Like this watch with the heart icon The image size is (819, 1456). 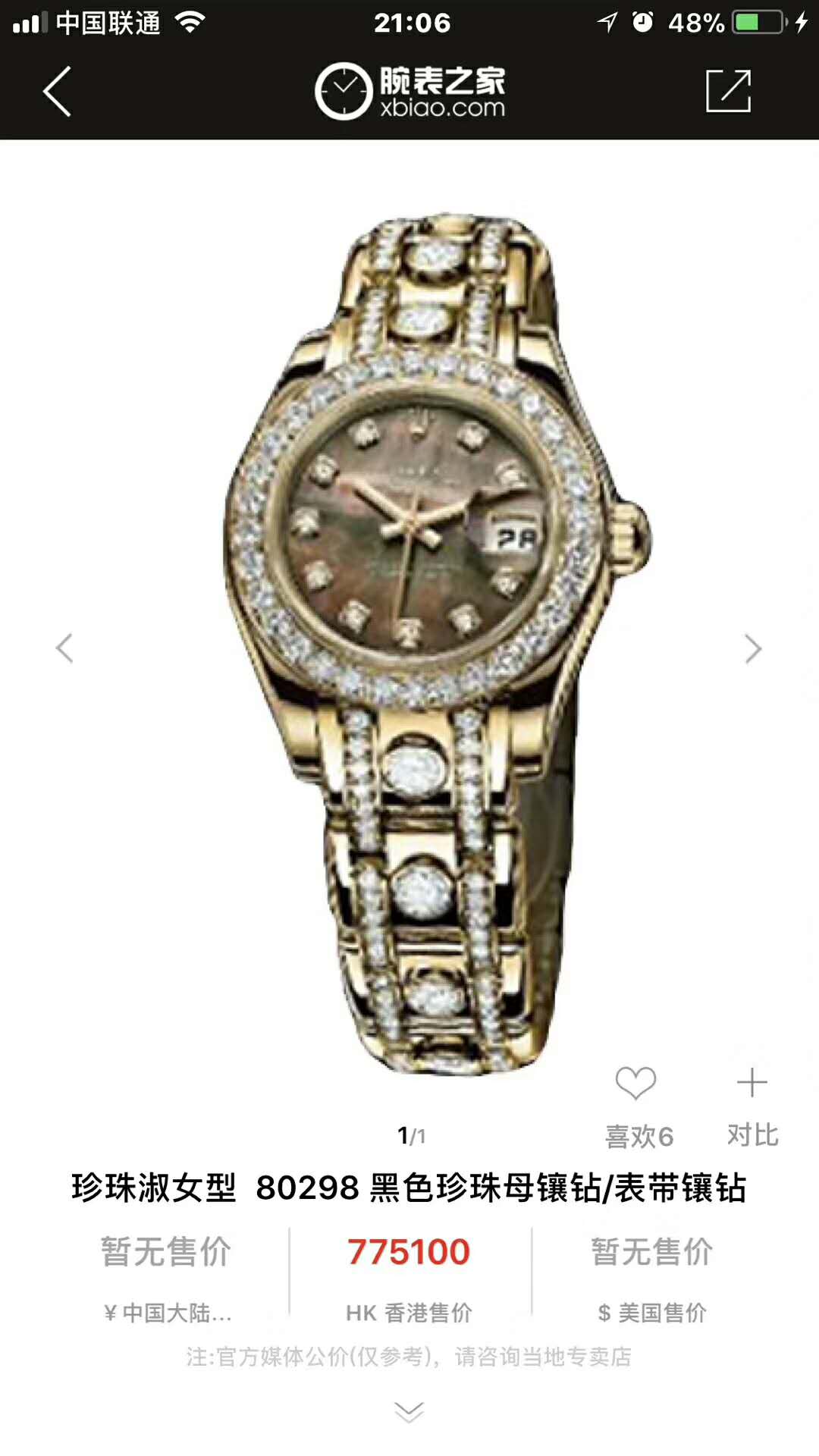635,1083
